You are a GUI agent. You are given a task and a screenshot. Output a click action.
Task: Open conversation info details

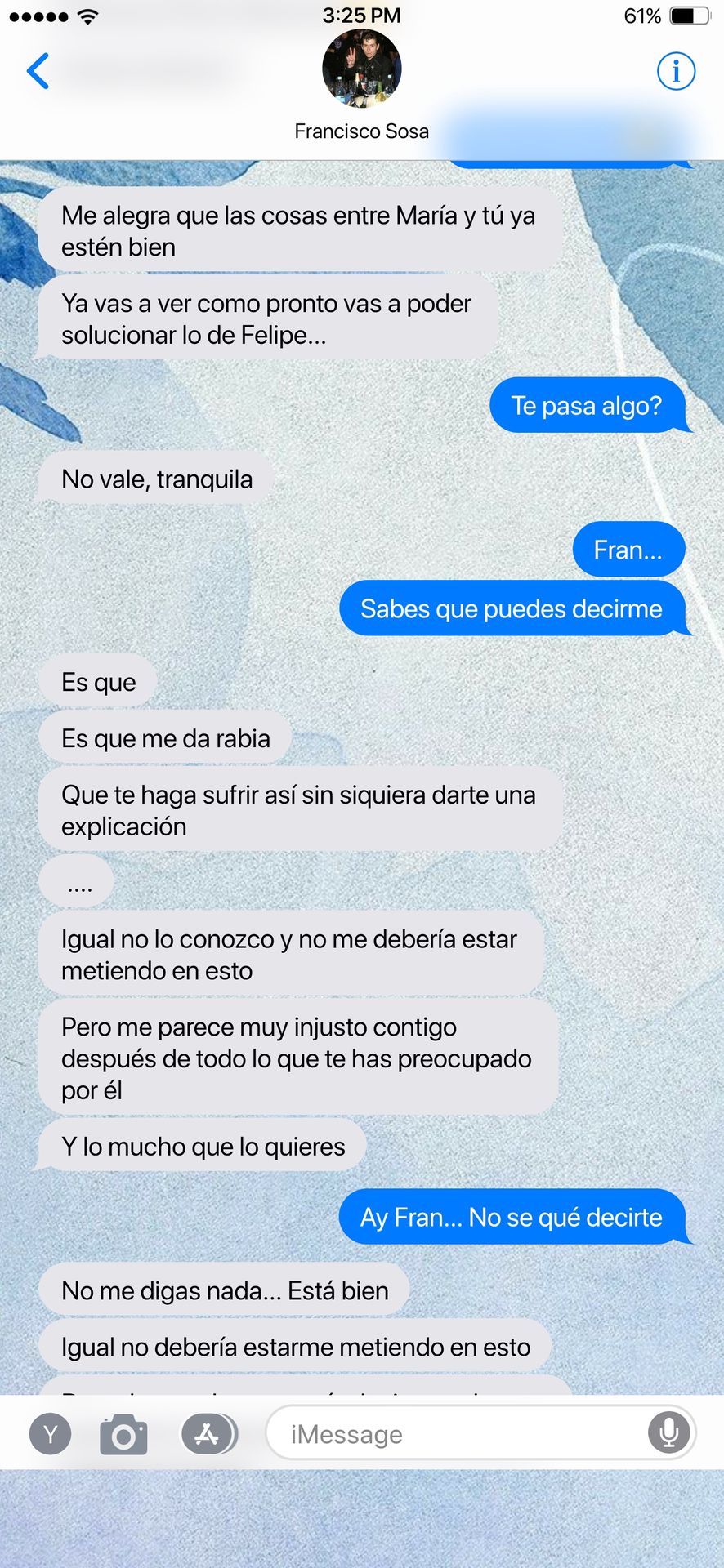[676, 71]
